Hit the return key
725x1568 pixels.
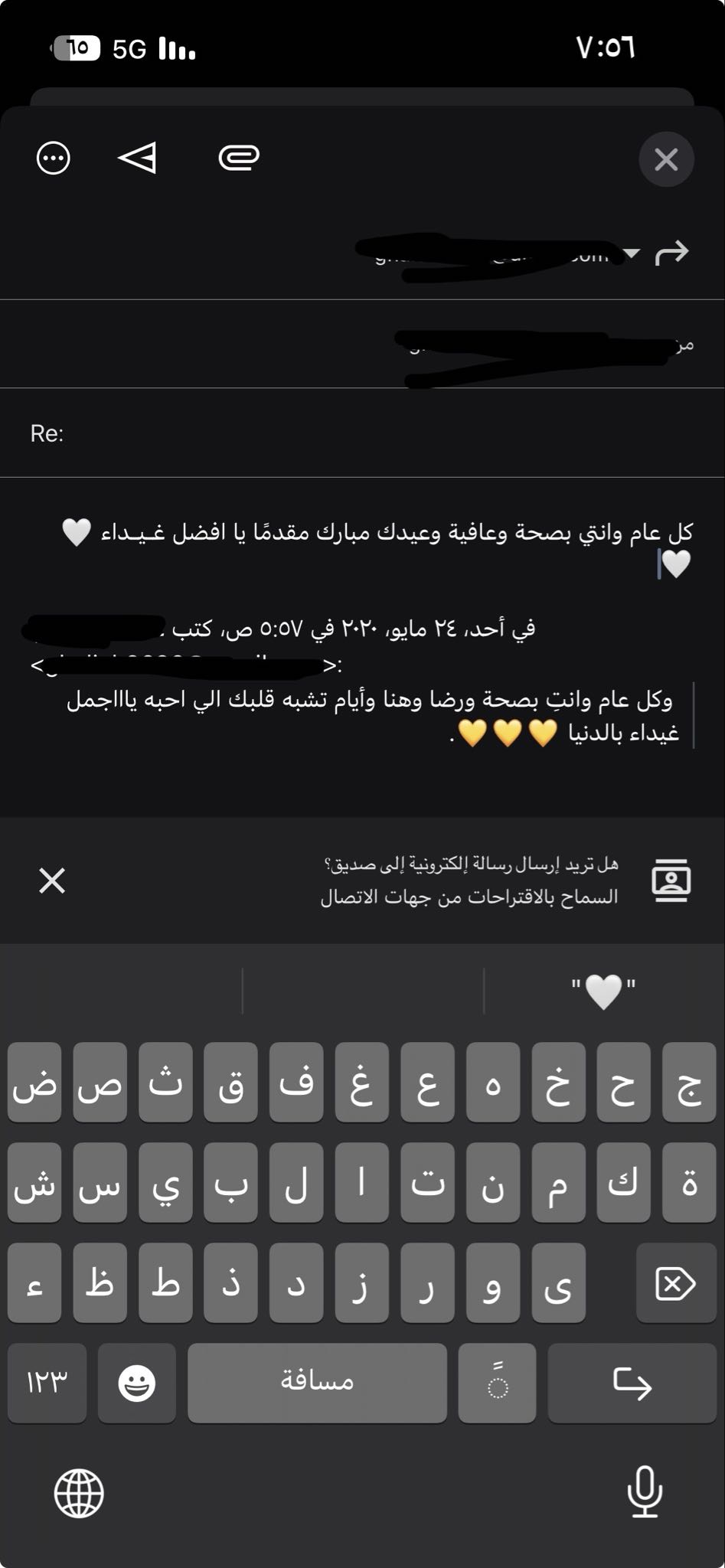[632, 1383]
